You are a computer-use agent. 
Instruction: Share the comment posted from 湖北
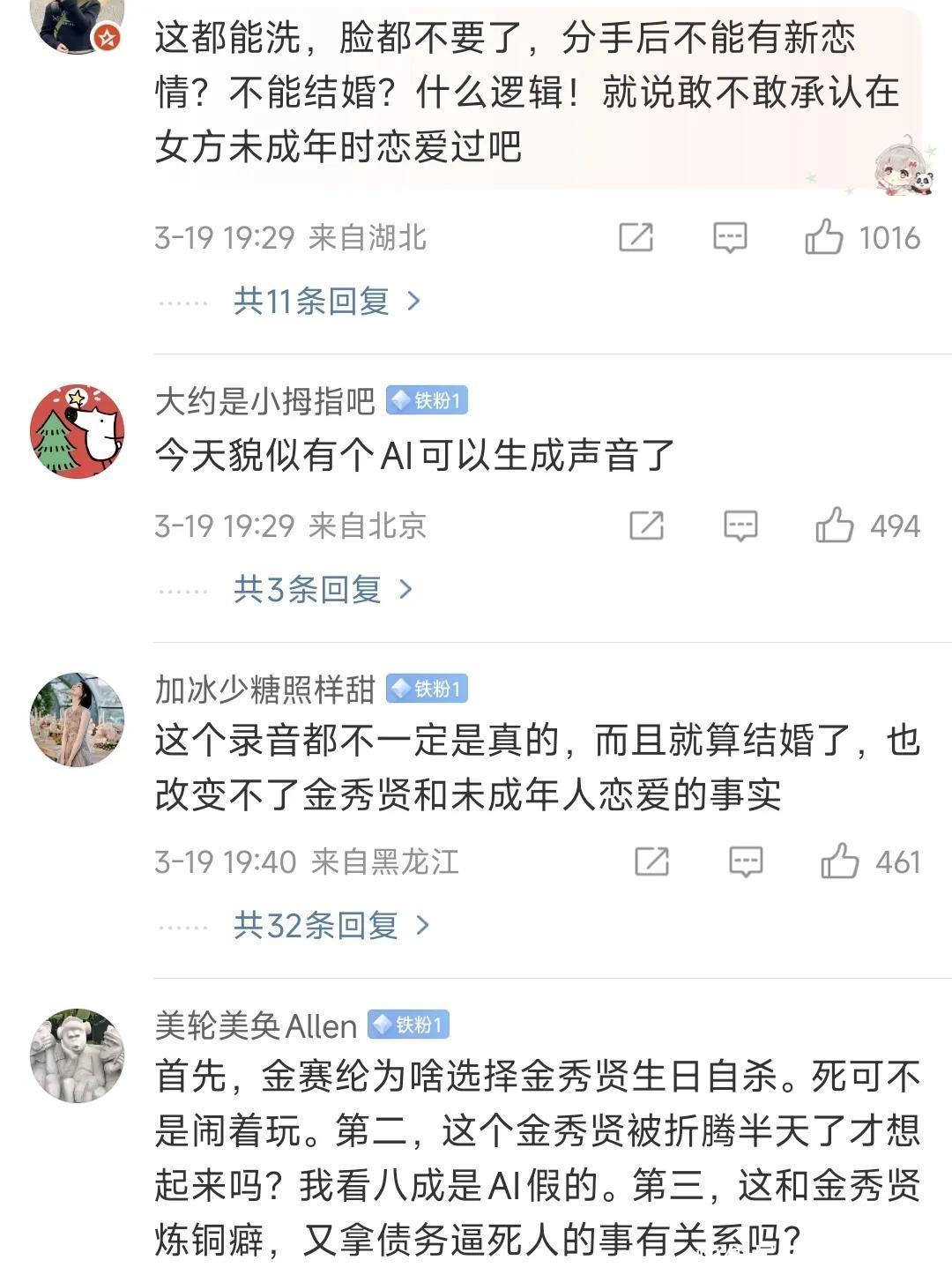636,237
